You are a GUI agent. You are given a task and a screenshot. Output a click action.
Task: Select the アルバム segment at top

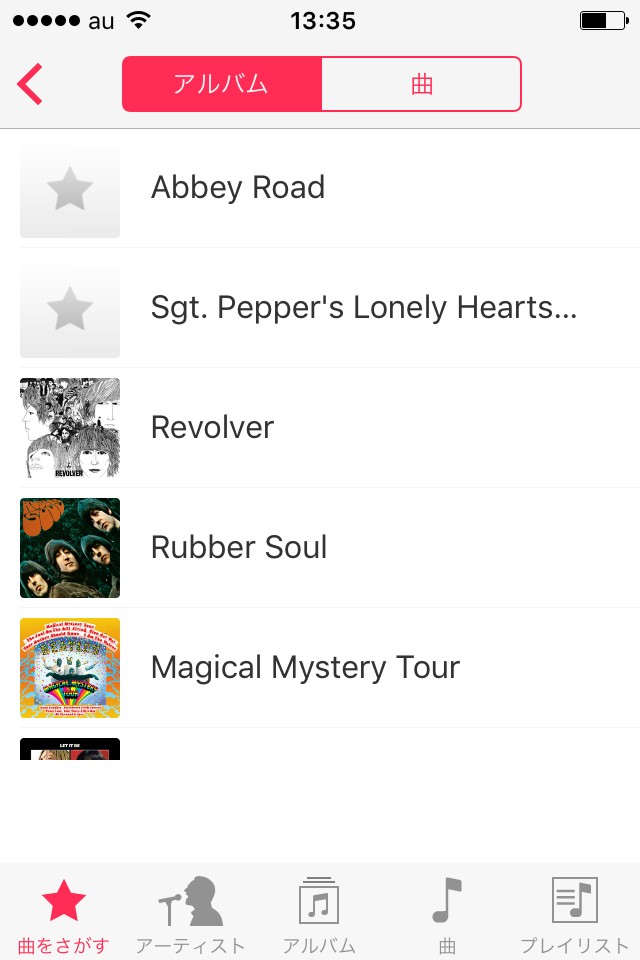[x=222, y=84]
